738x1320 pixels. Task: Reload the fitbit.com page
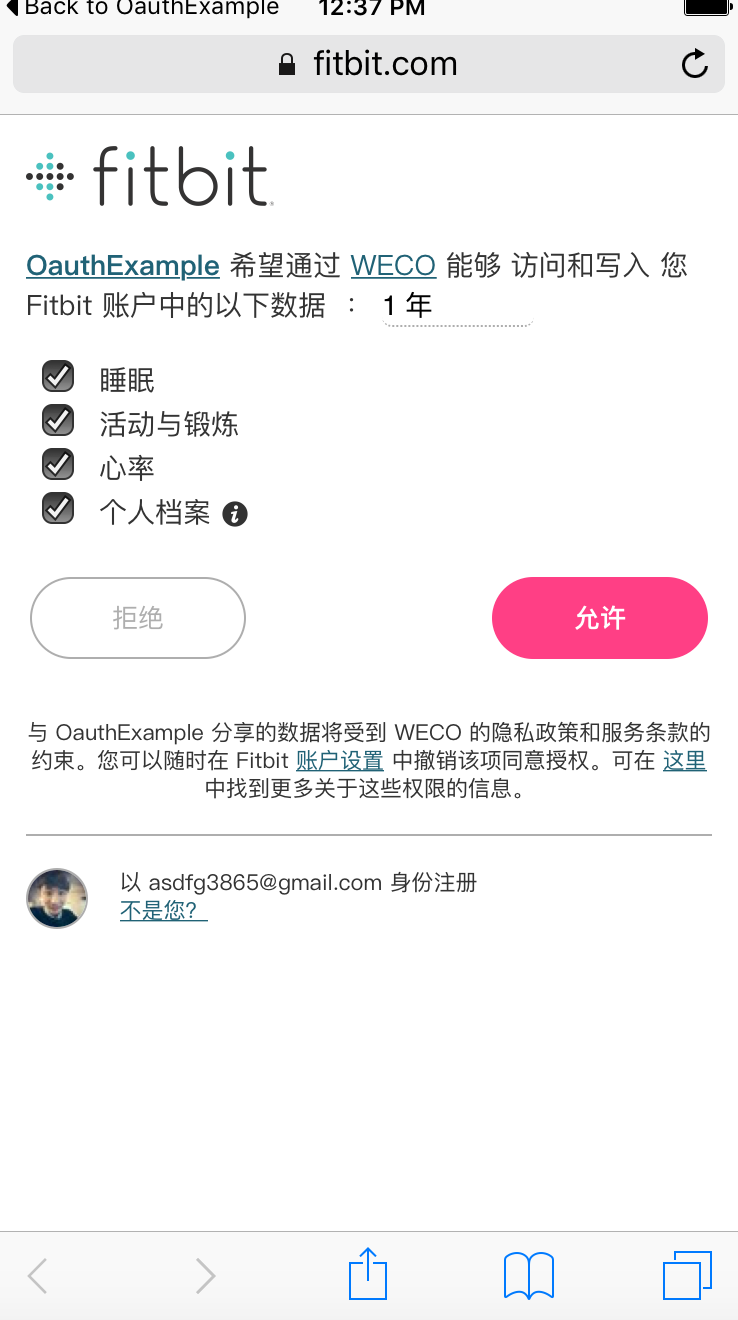694,65
